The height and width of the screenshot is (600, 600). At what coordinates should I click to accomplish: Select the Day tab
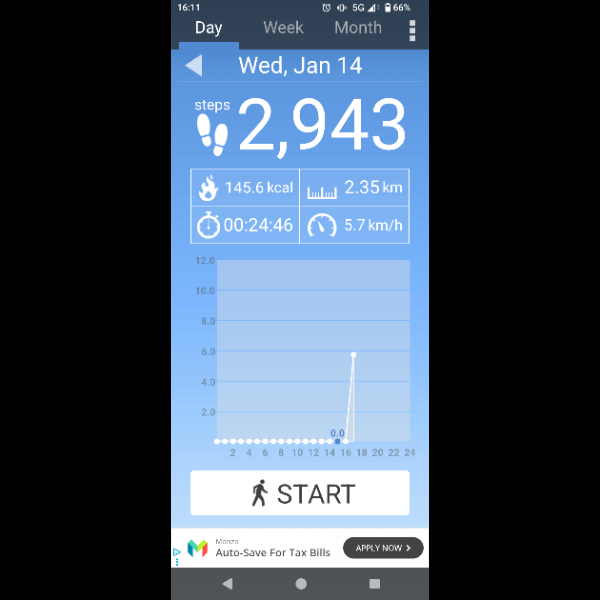pos(208,28)
